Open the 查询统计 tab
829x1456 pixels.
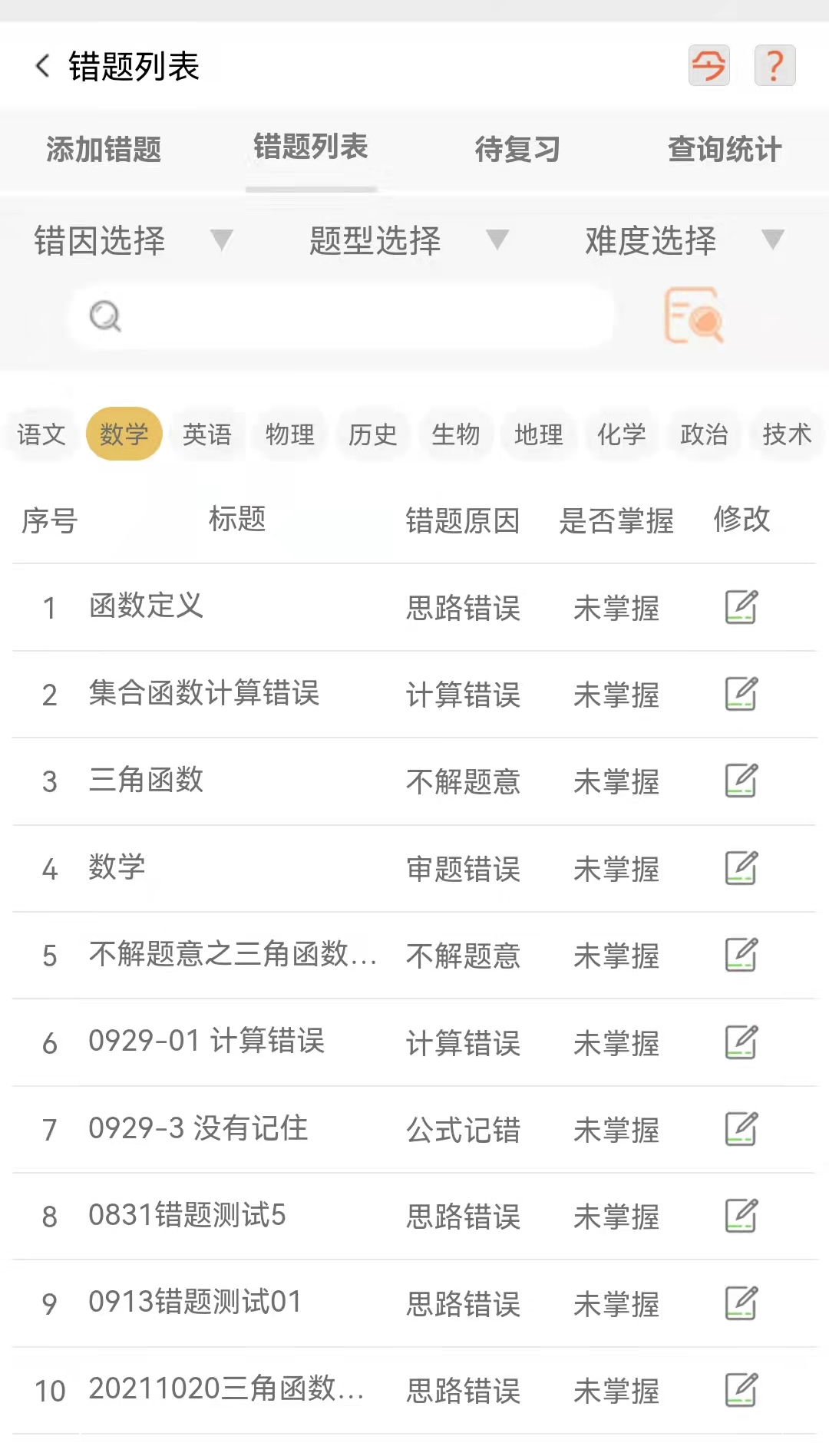pyautogui.click(x=725, y=149)
